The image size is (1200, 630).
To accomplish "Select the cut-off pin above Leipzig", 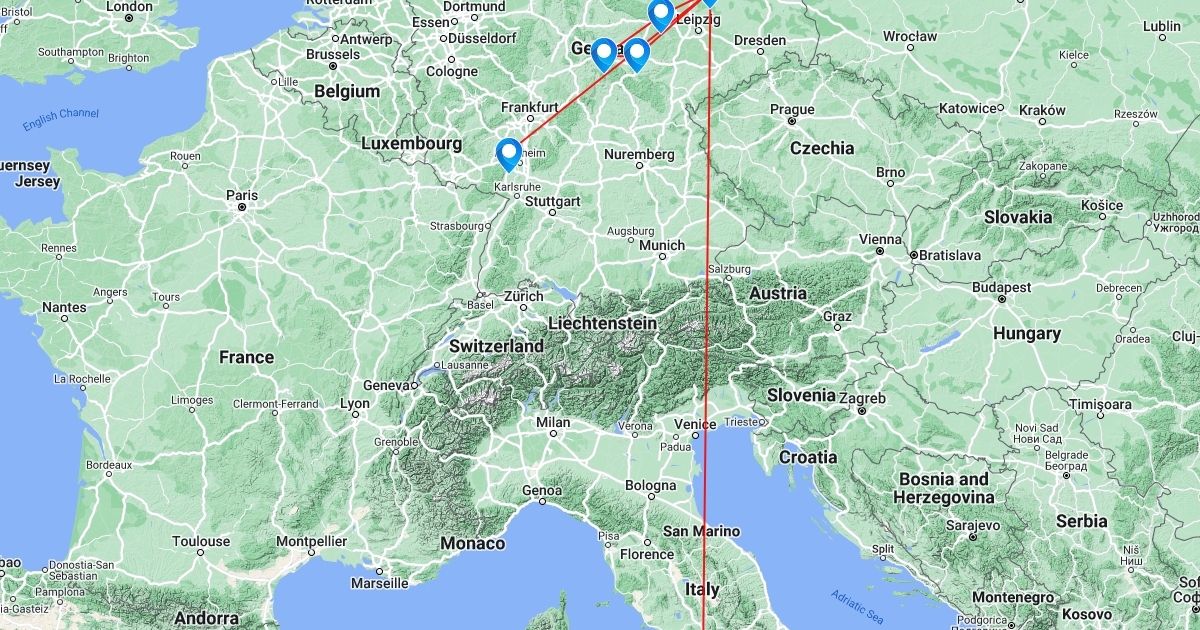I will pos(709,3).
